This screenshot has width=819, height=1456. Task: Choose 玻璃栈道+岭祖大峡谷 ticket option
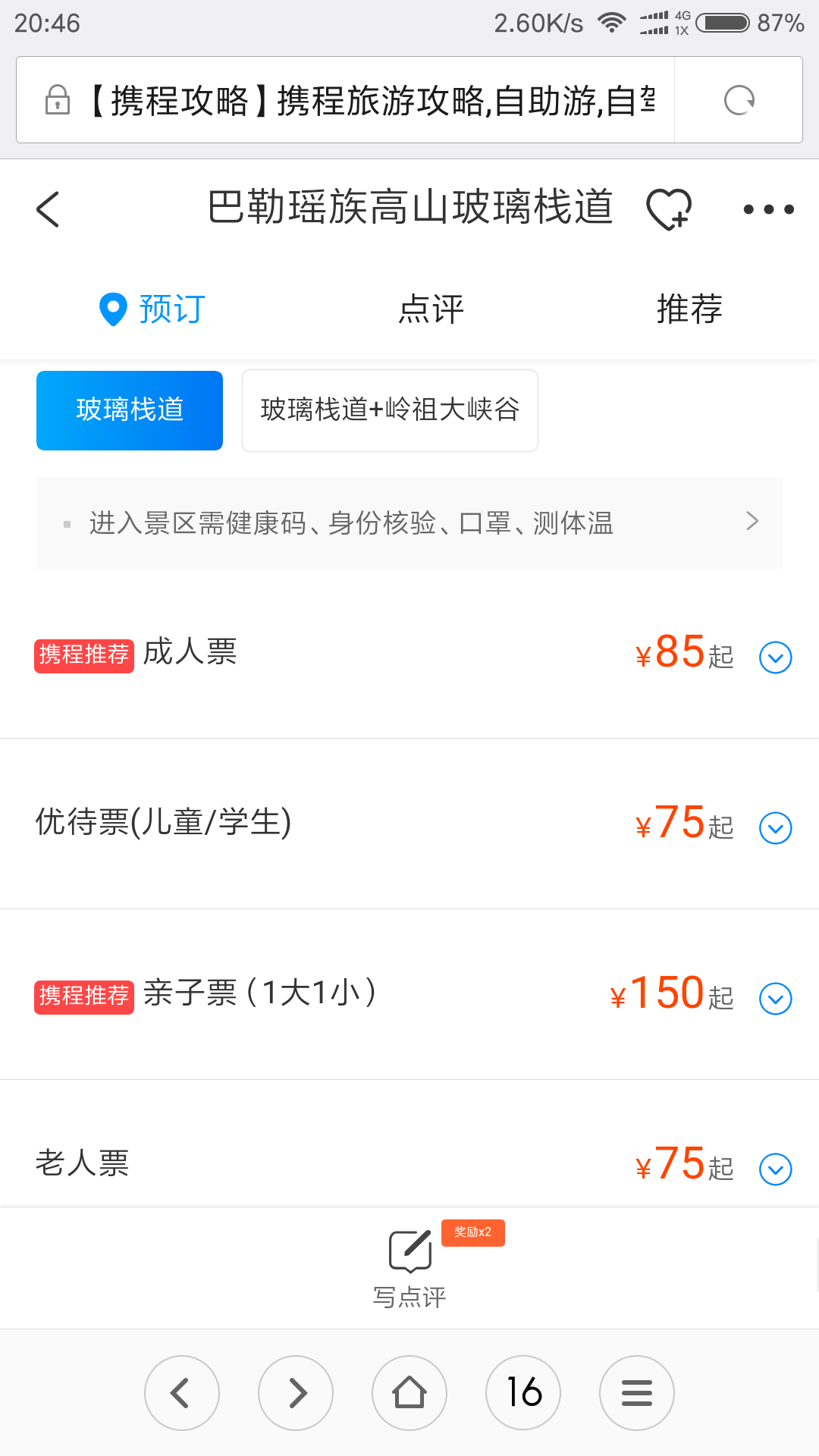(390, 410)
